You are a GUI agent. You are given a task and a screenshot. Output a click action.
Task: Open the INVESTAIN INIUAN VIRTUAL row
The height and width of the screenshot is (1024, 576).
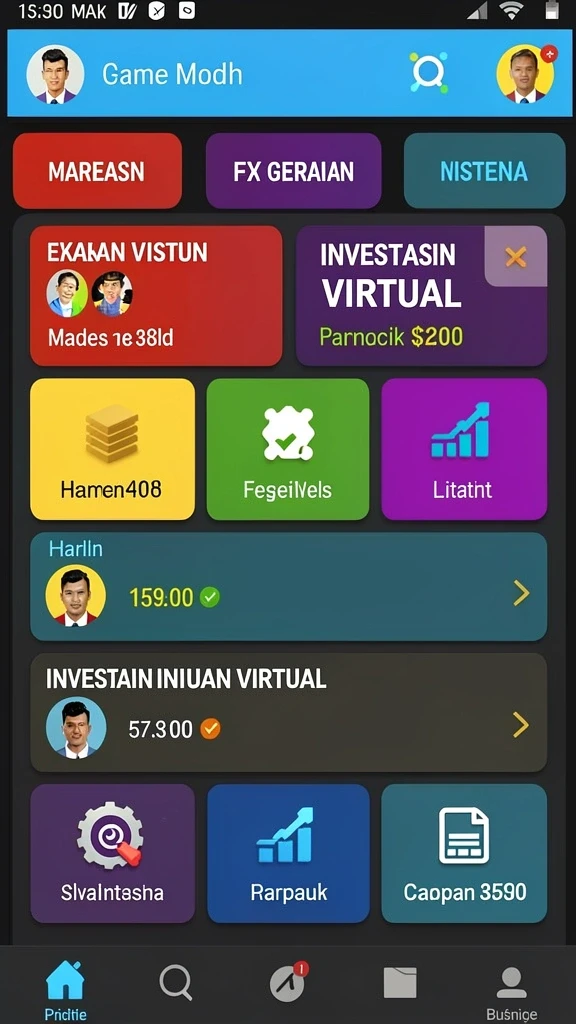pyautogui.click(x=288, y=712)
